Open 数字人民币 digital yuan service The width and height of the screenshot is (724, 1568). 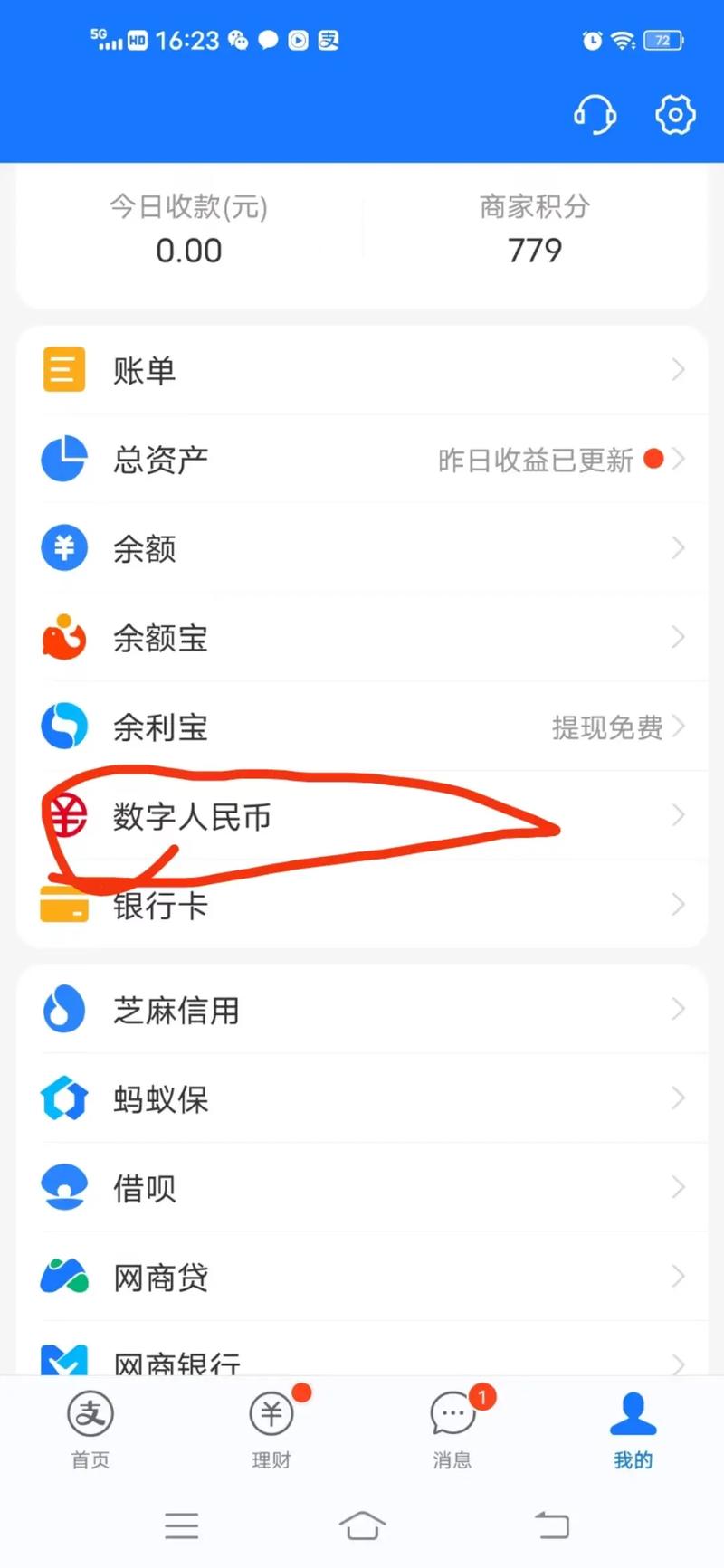(193, 815)
